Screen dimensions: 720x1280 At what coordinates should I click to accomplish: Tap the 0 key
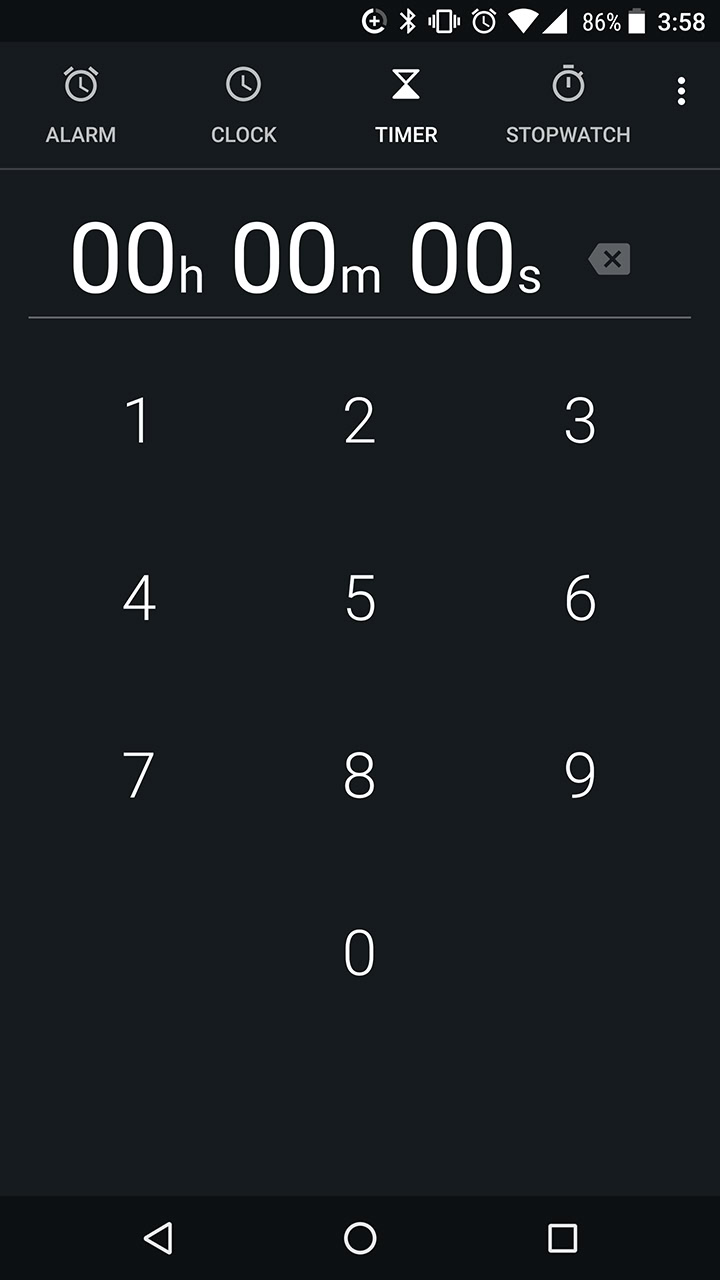tap(360, 952)
